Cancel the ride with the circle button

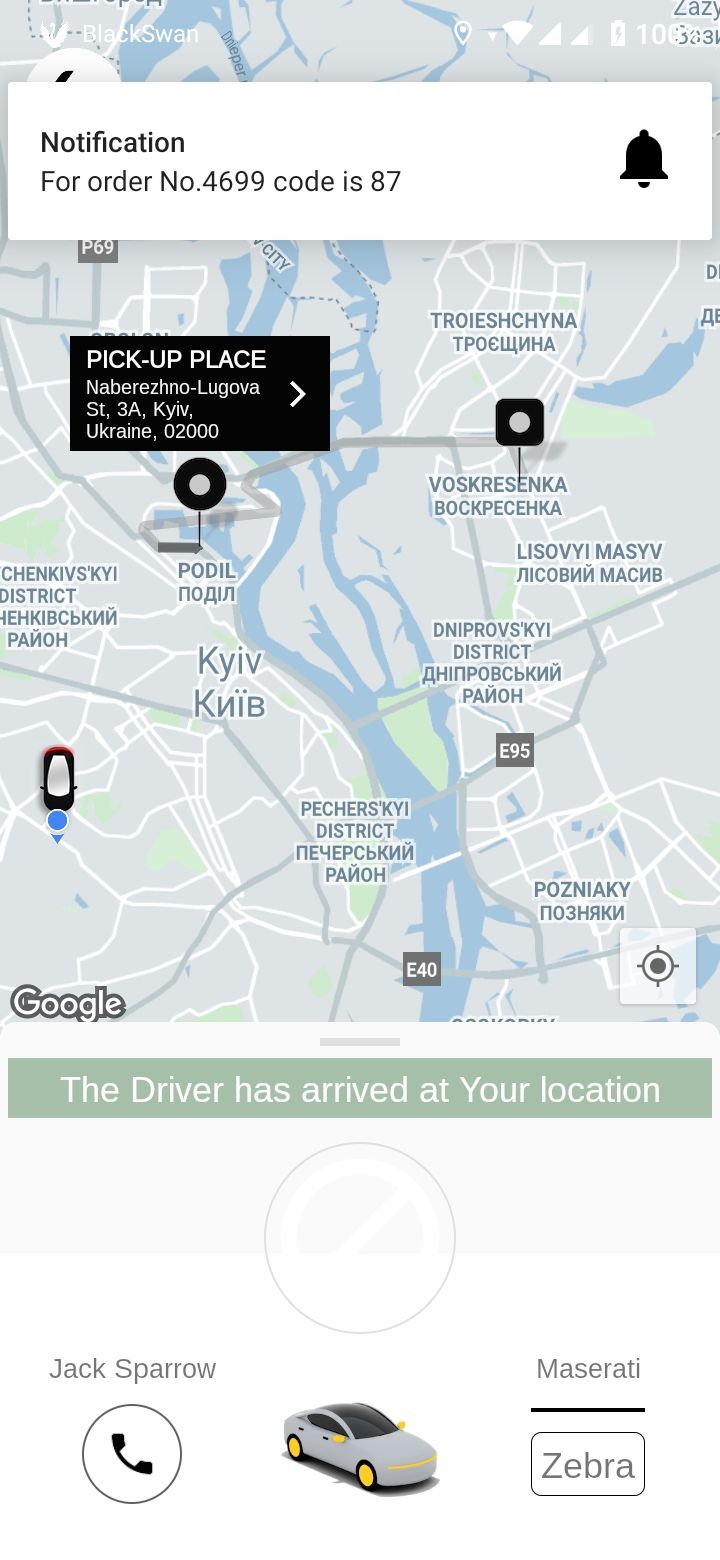point(360,1238)
